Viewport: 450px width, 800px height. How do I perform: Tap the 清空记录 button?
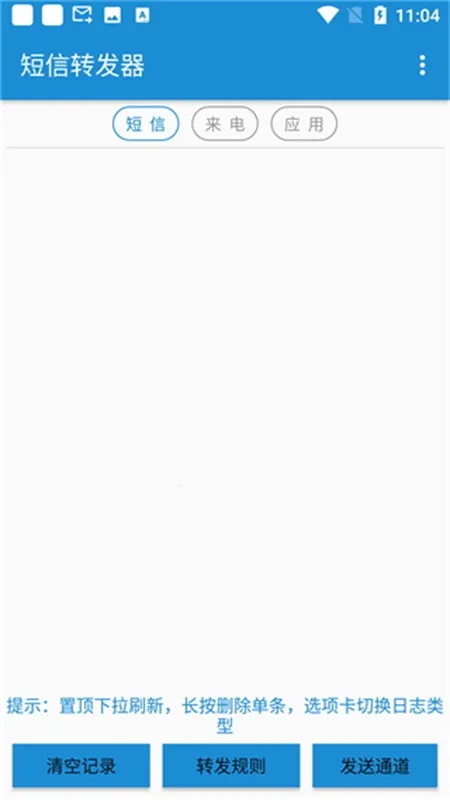coord(81,766)
